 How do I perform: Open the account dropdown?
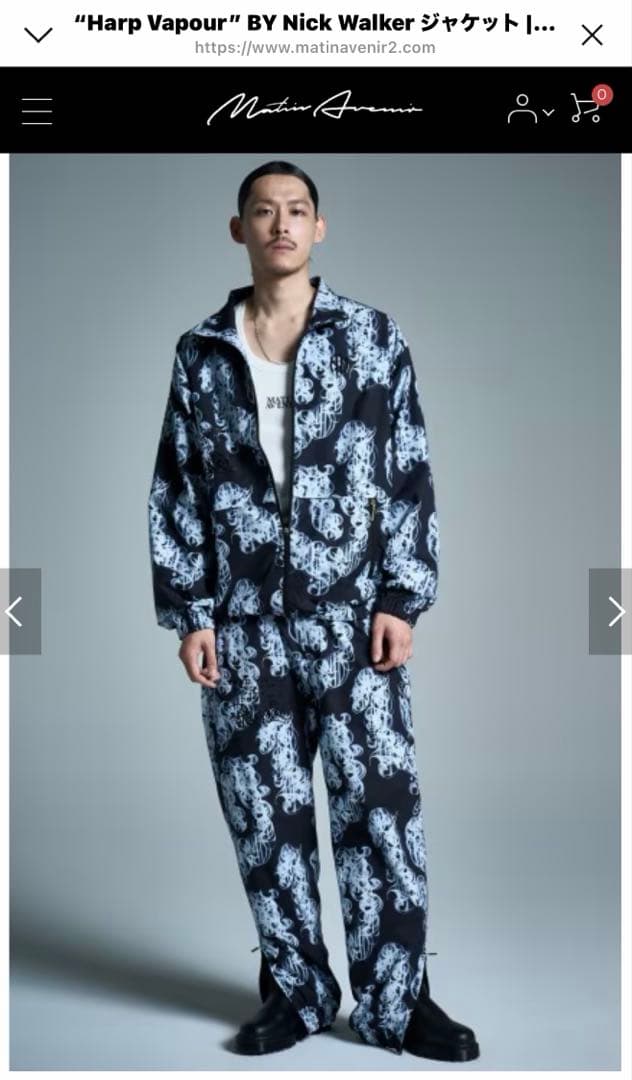coord(530,110)
